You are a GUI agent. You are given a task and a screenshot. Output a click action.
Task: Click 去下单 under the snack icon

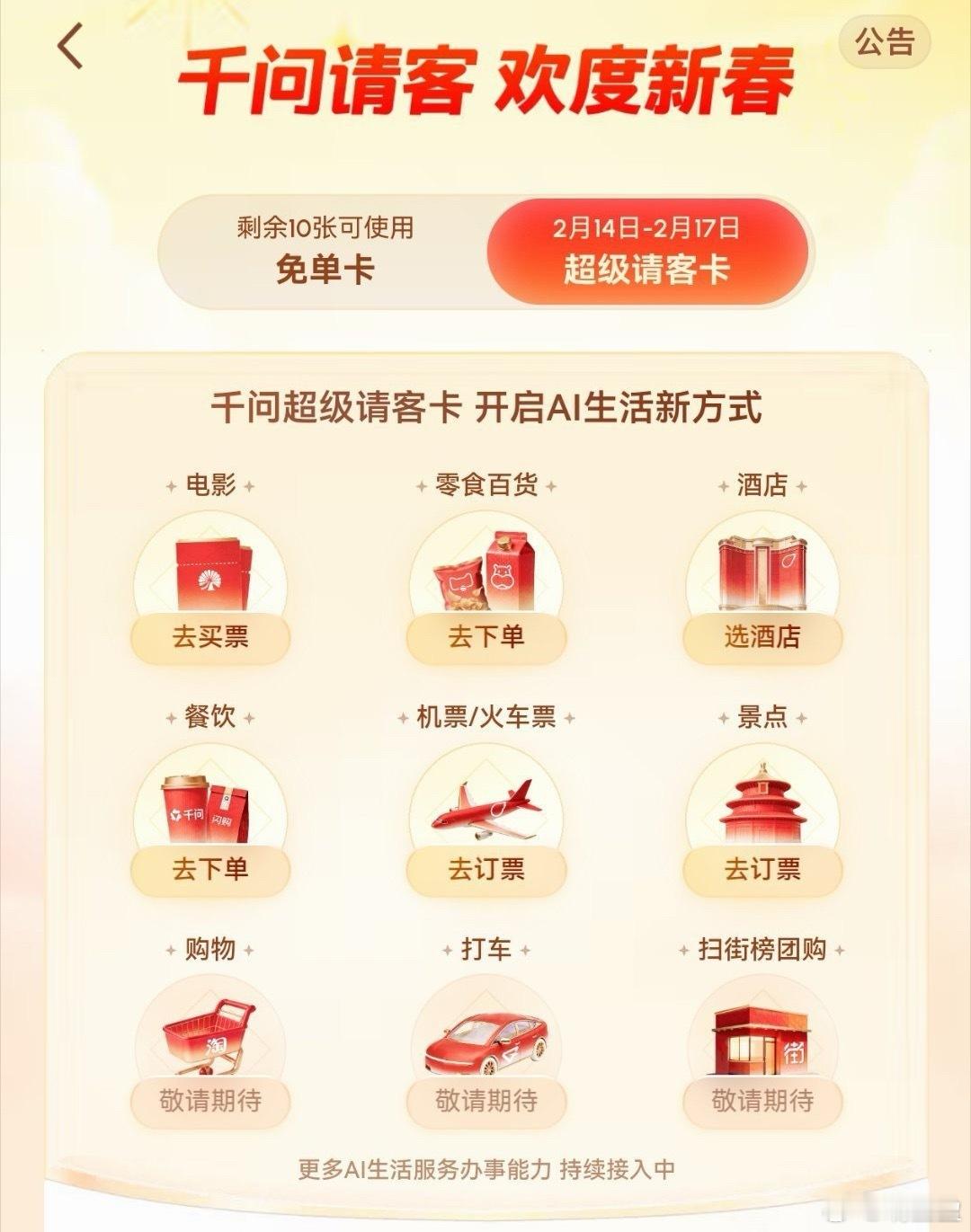click(485, 639)
